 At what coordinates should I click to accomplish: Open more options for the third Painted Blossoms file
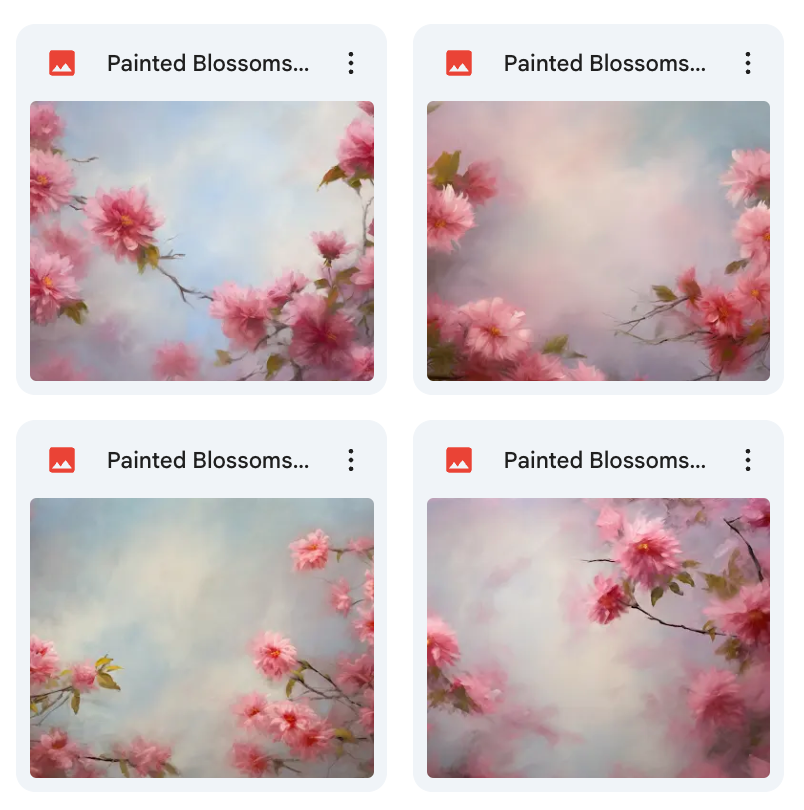[350, 461]
